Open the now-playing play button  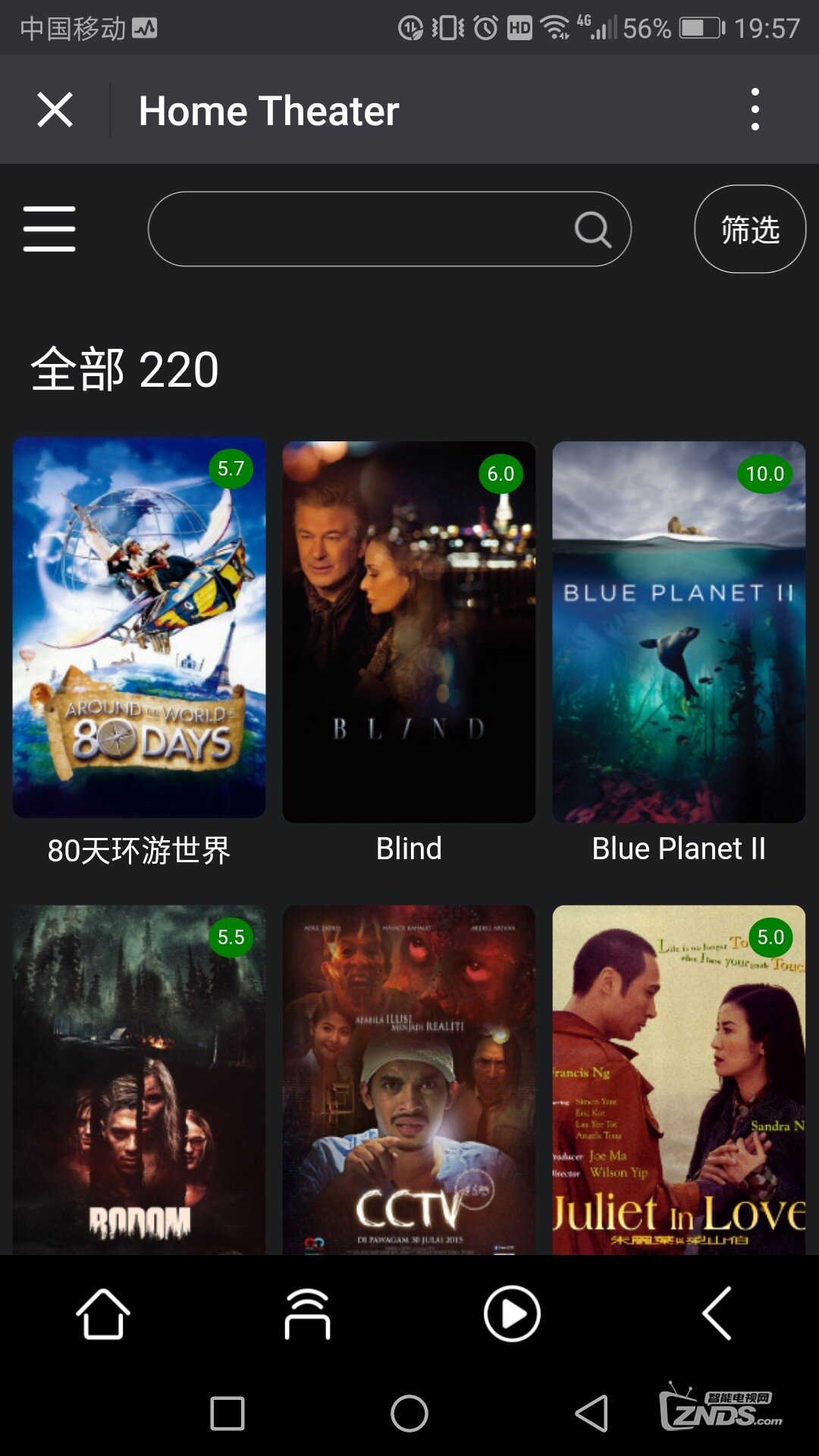512,1313
